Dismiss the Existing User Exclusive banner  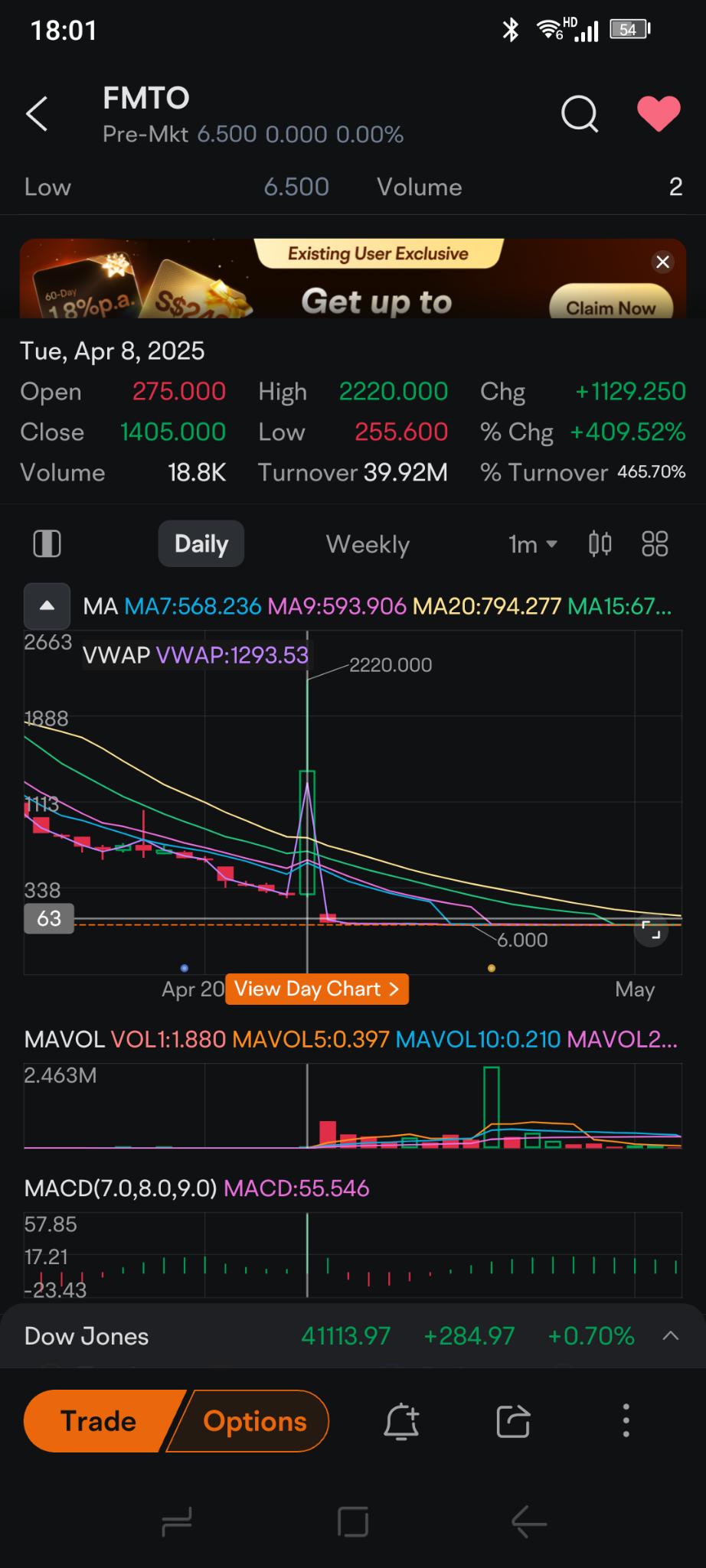coord(663,262)
